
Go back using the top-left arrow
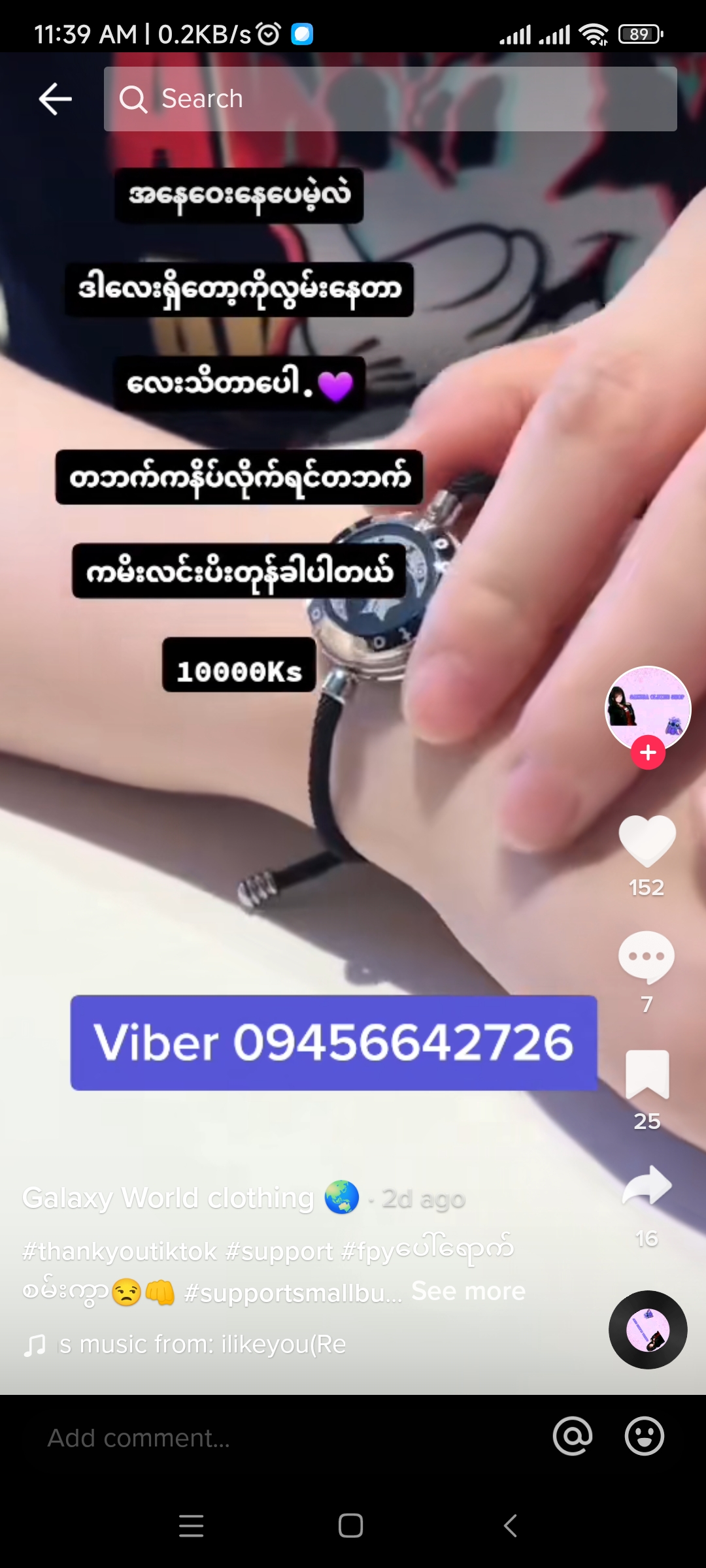55,99
